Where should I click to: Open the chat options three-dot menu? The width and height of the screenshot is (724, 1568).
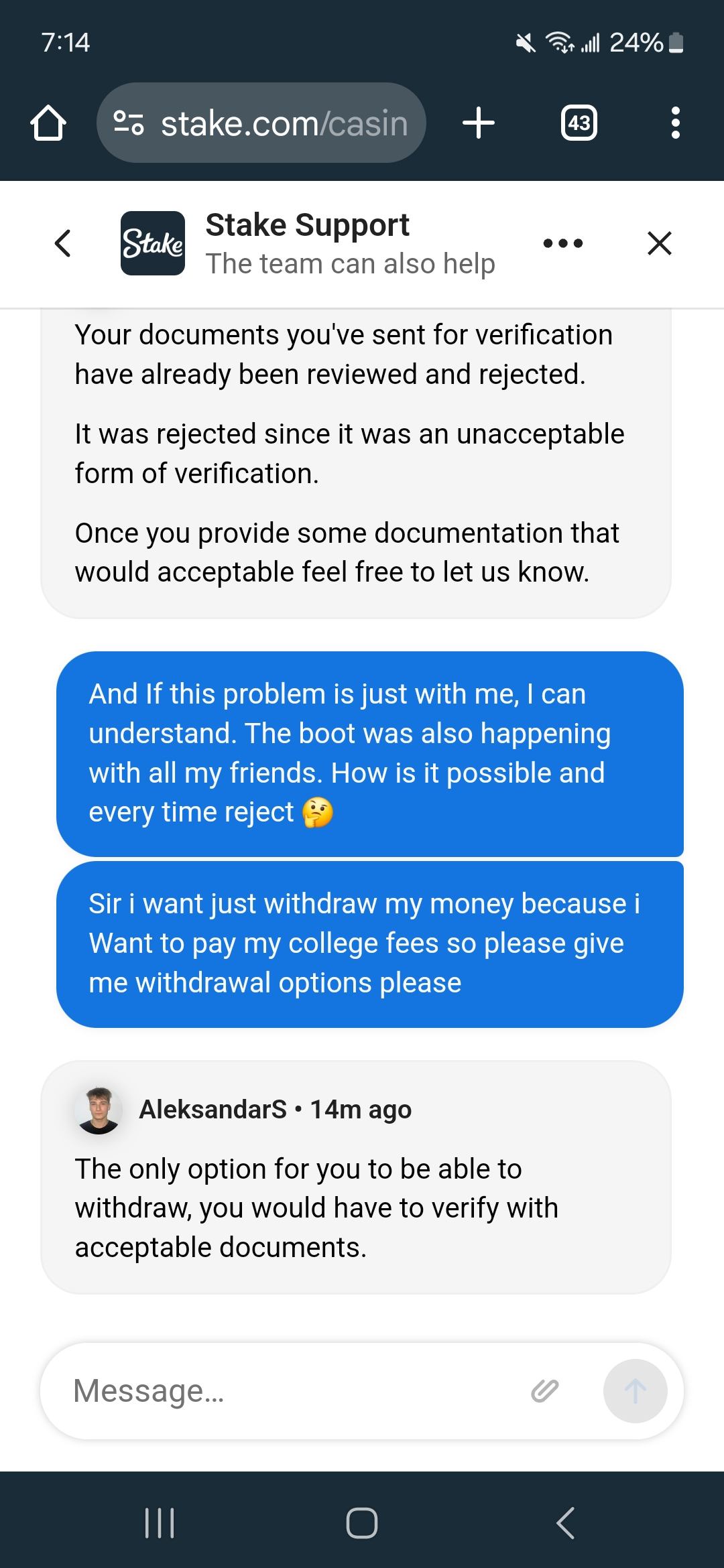click(x=563, y=243)
